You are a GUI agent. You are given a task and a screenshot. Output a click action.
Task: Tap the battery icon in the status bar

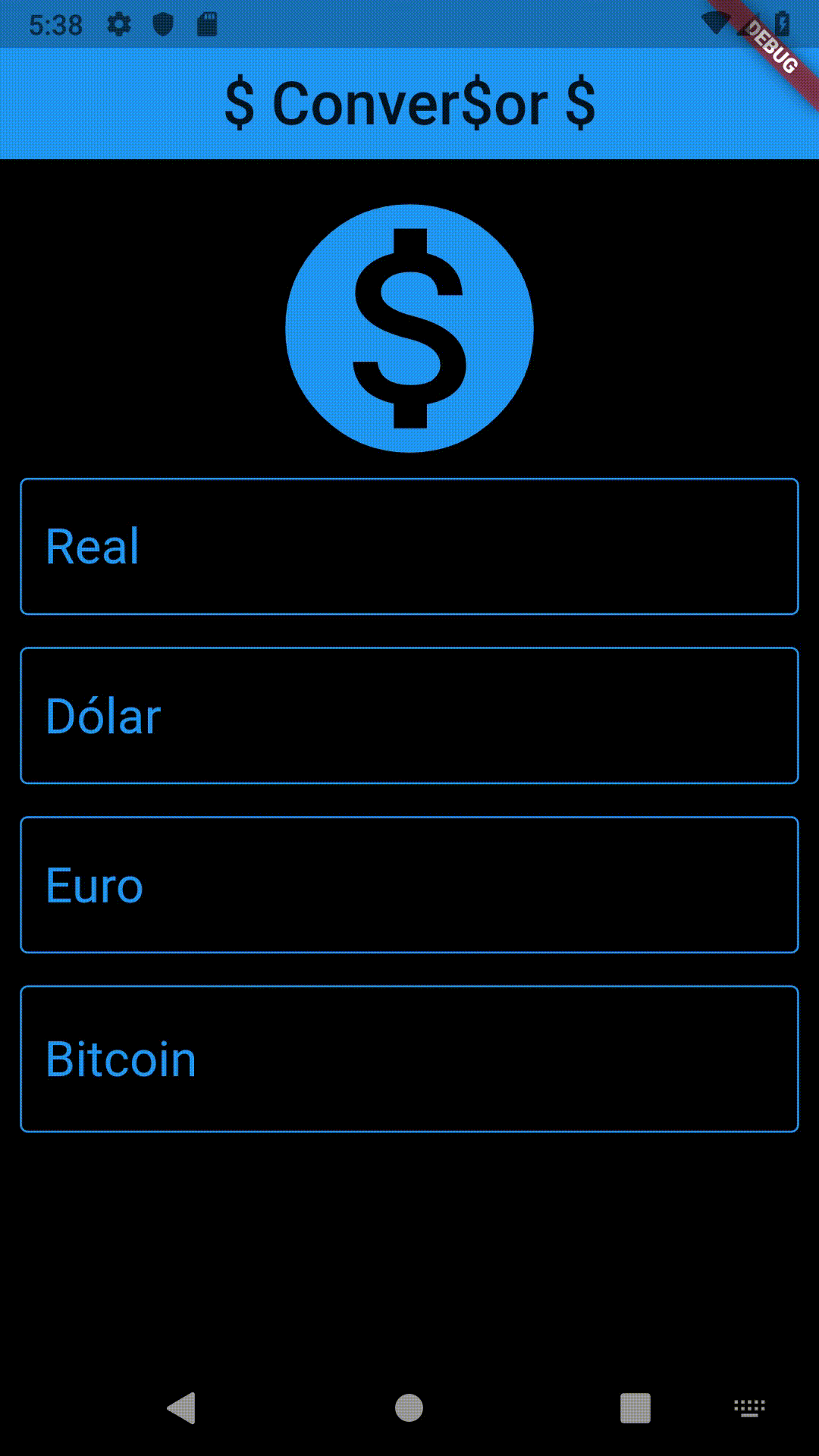783,23
